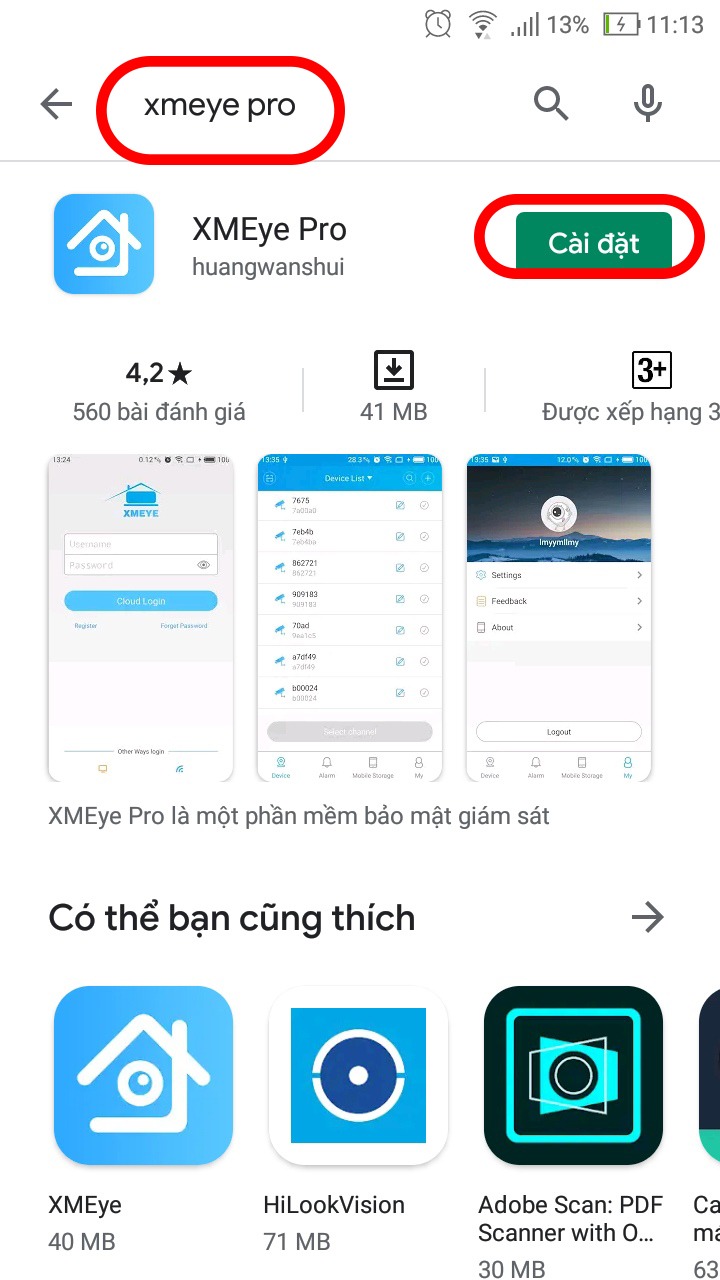This screenshot has height=1280, width=720.
Task: Start voice search with the microphone
Action: tap(648, 103)
